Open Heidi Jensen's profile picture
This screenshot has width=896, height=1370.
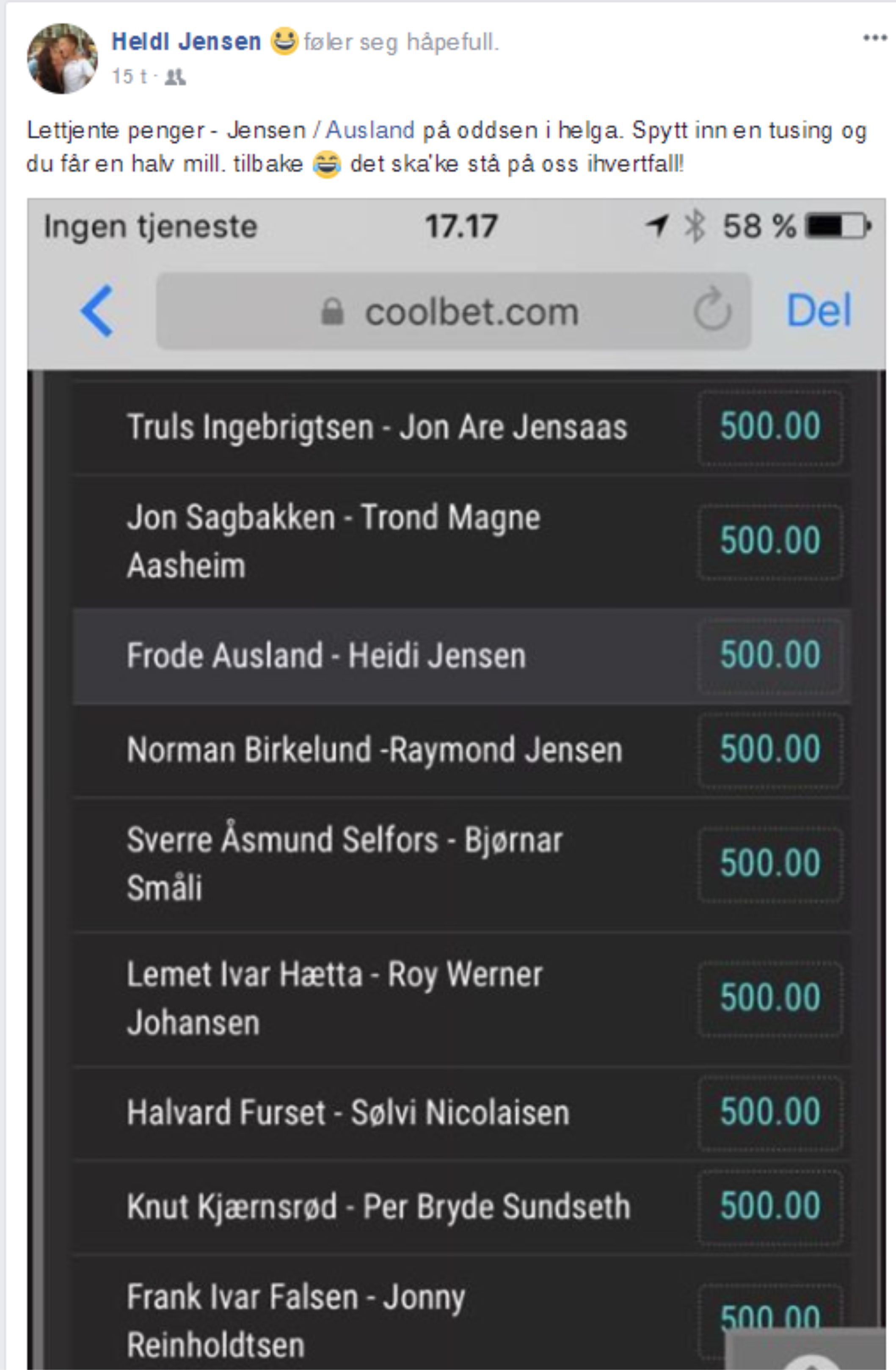[x=62, y=59]
